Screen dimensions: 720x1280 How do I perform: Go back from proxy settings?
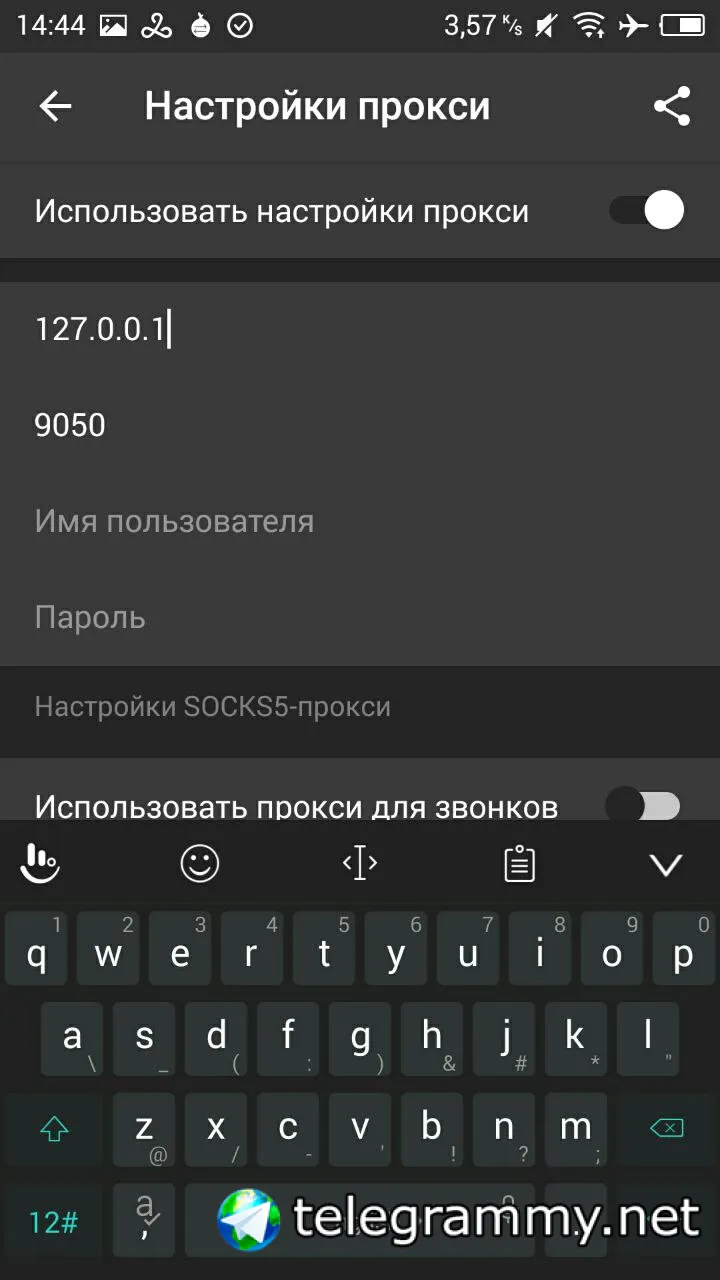[55, 106]
